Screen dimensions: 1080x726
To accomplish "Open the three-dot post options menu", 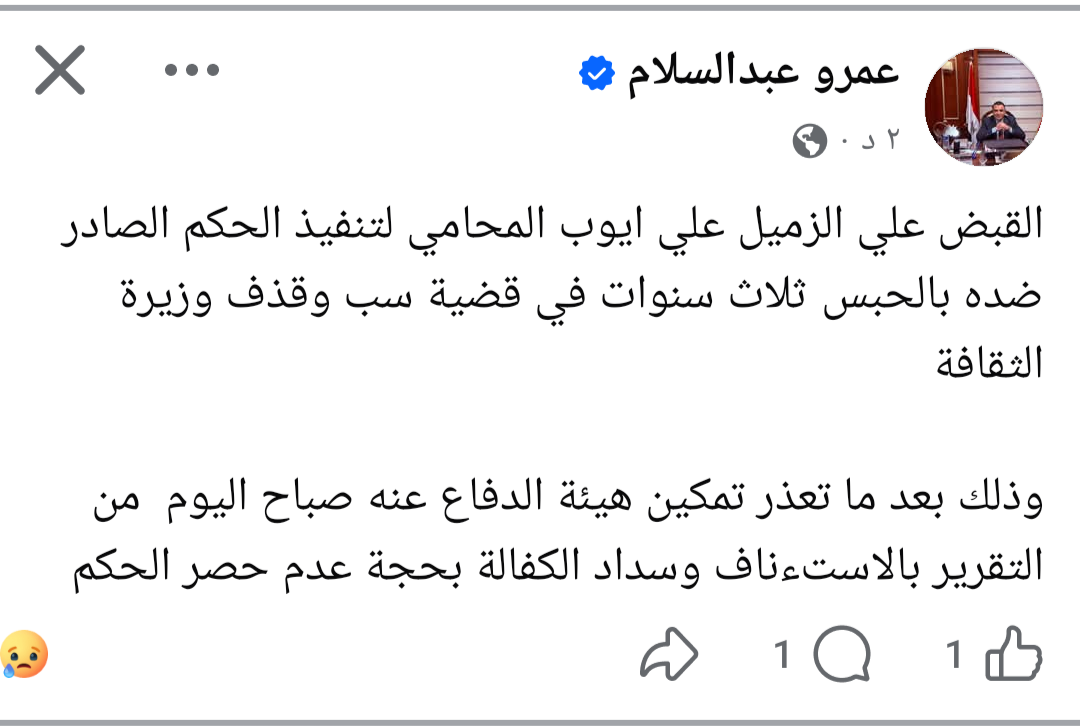I will 192,71.
